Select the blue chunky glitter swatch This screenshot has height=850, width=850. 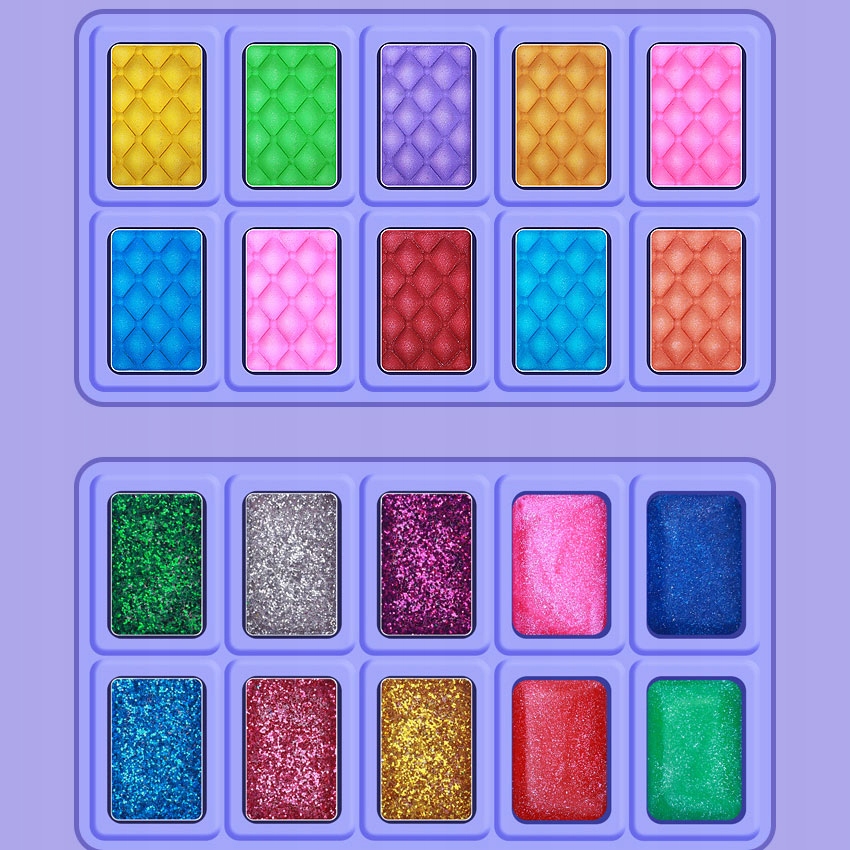click(x=156, y=749)
